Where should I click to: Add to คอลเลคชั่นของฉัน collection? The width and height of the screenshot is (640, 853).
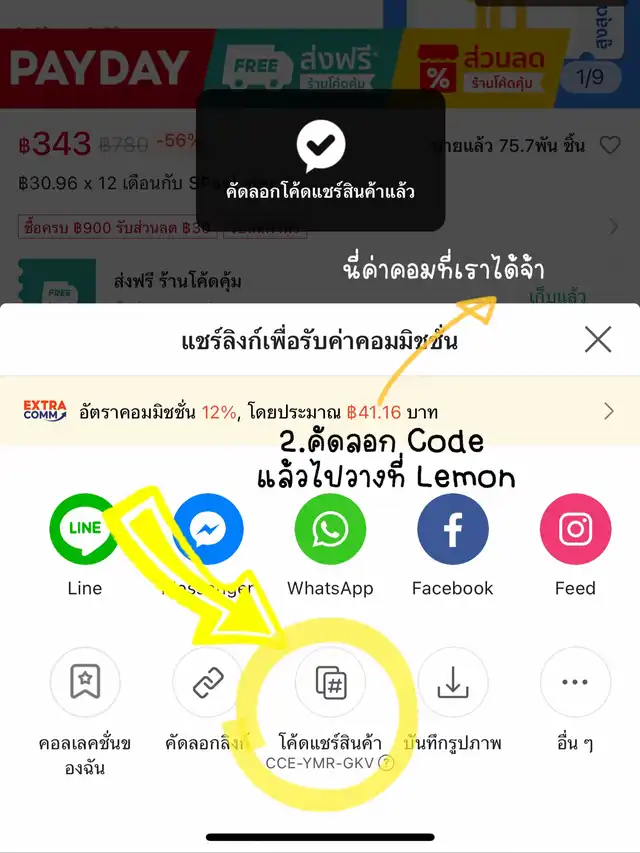tap(85, 683)
